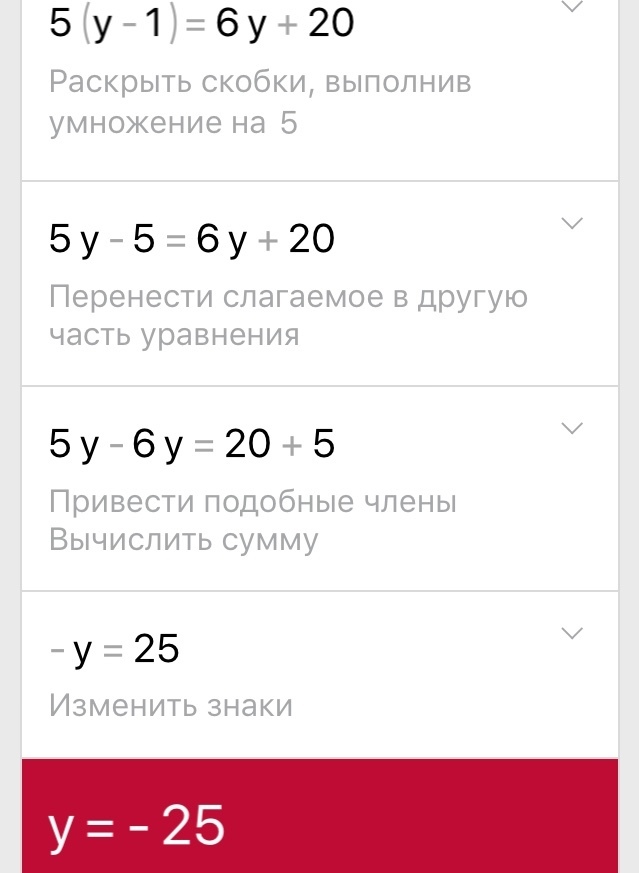Screen dimensions: 639x873
Task: Expand the step 5y-5=6y+20
Action: (x=572, y=223)
